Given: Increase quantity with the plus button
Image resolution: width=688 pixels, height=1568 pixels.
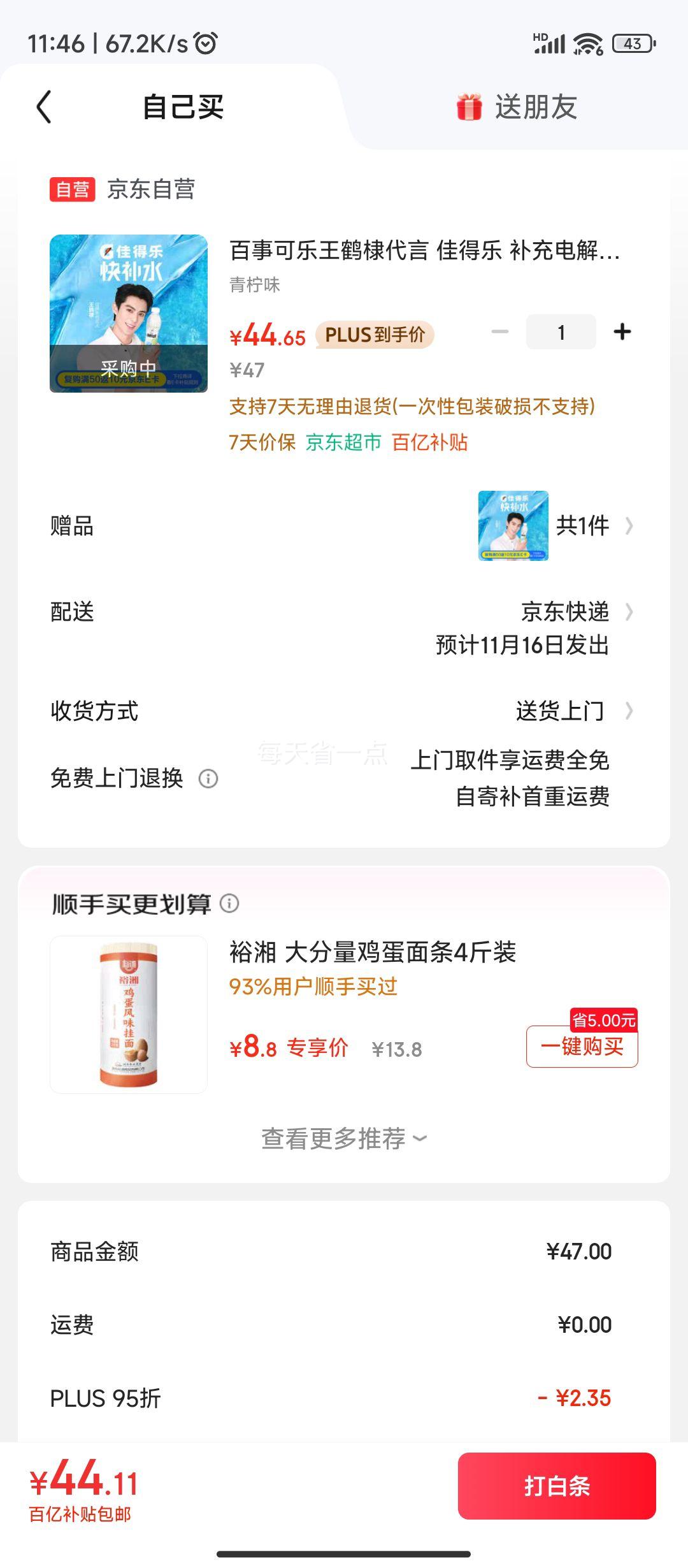Looking at the screenshot, I should tap(621, 332).
